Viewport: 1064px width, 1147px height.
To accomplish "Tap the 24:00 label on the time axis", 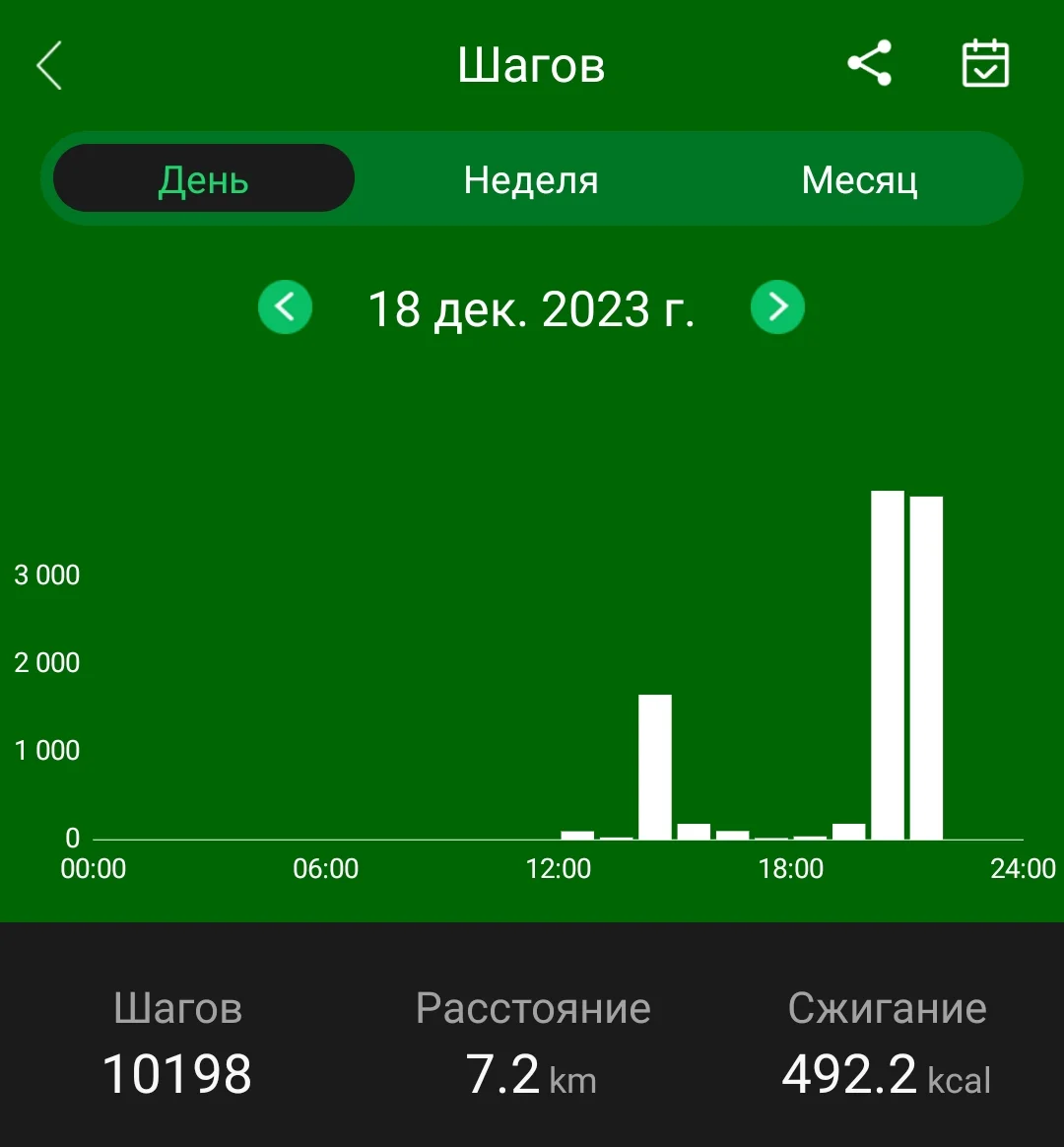I will point(1021,868).
